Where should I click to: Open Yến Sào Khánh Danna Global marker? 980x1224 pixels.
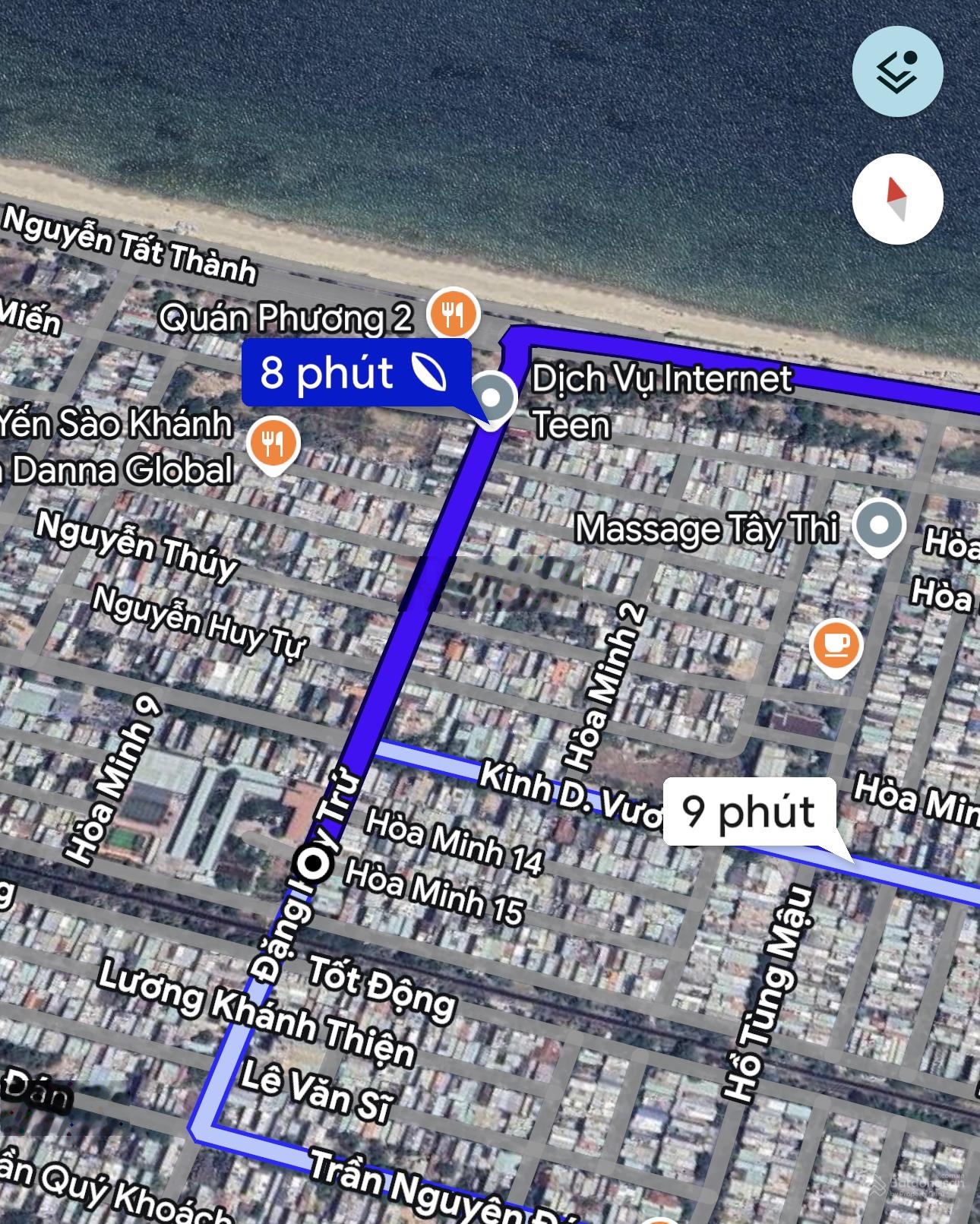(x=273, y=443)
